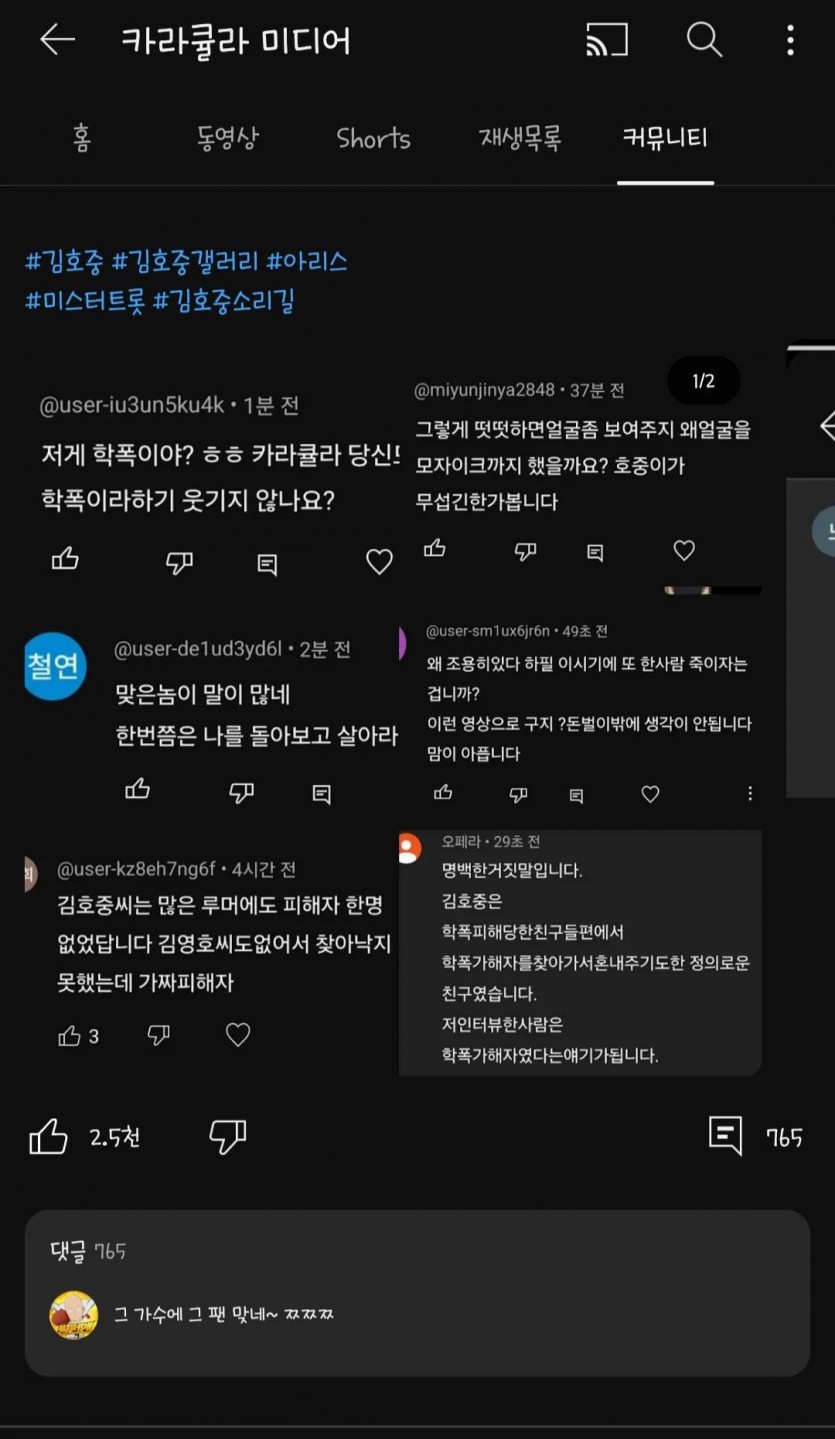835x1439 pixels.
Task: Switch to the 동영상 tab
Action: coord(228,138)
